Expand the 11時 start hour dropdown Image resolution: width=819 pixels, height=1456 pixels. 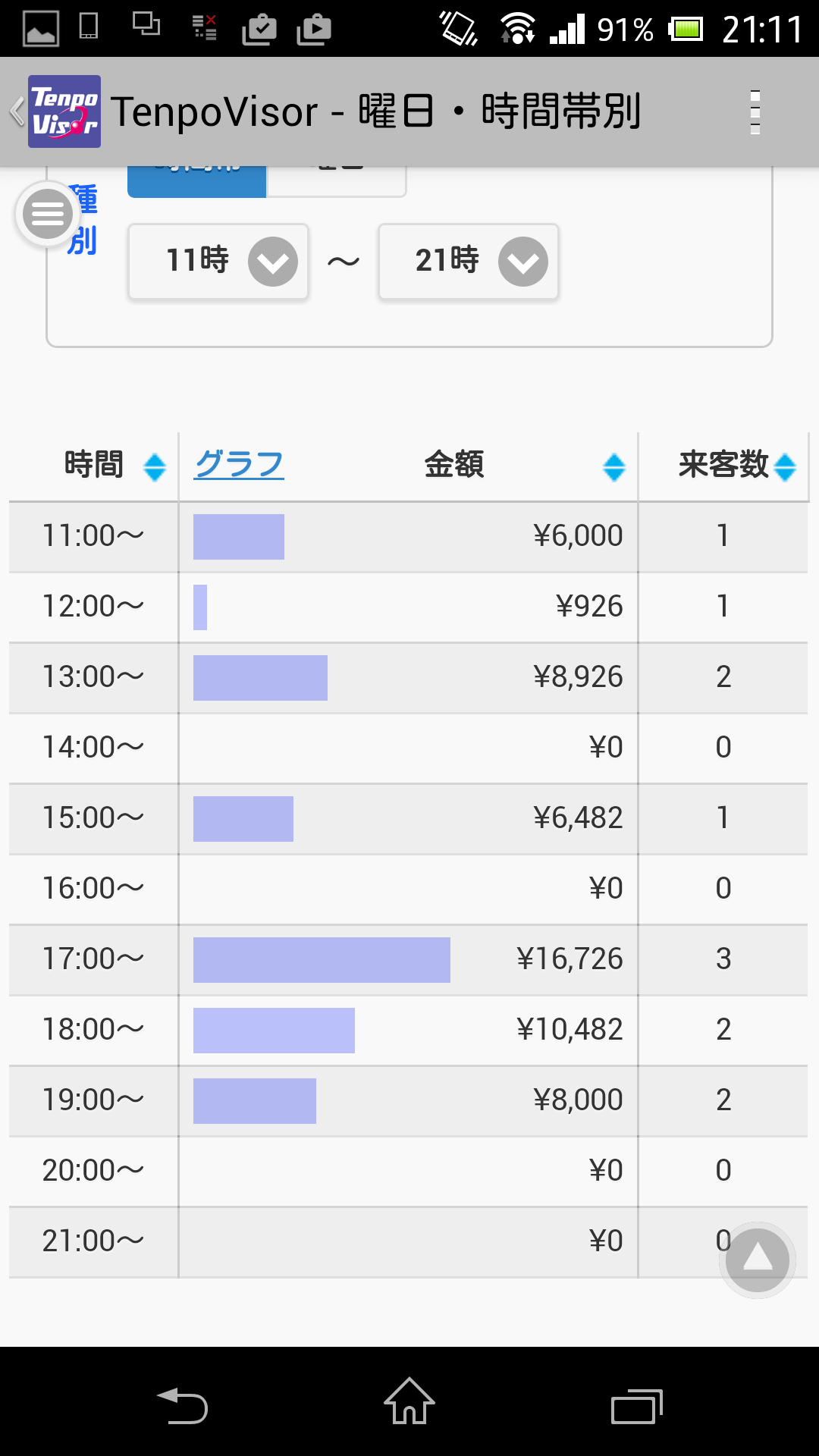[218, 262]
